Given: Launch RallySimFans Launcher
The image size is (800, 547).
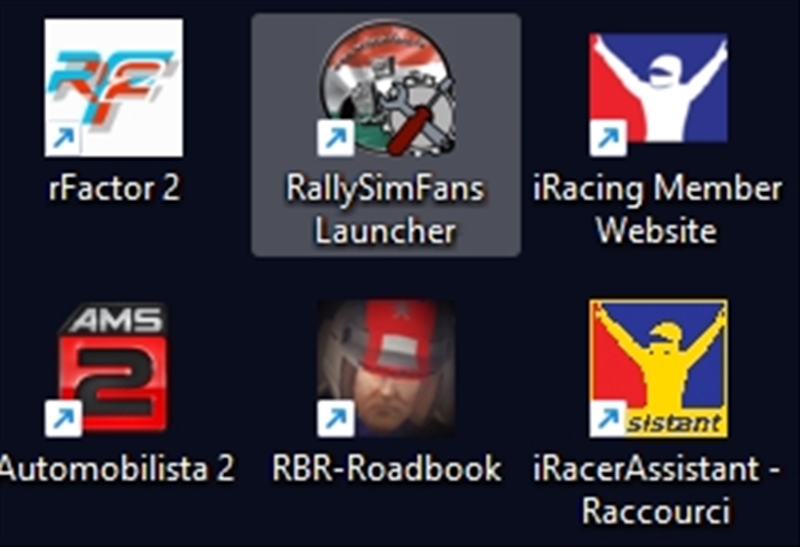Looking at the screenshot, I should click(386, 91).
